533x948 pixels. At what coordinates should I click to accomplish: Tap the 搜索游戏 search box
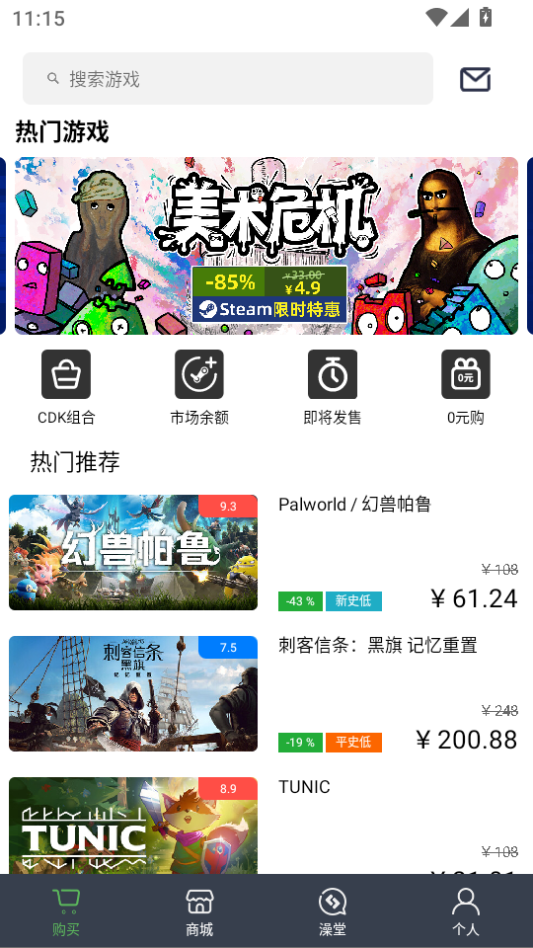pyautogui.click(x=228, y=79)
